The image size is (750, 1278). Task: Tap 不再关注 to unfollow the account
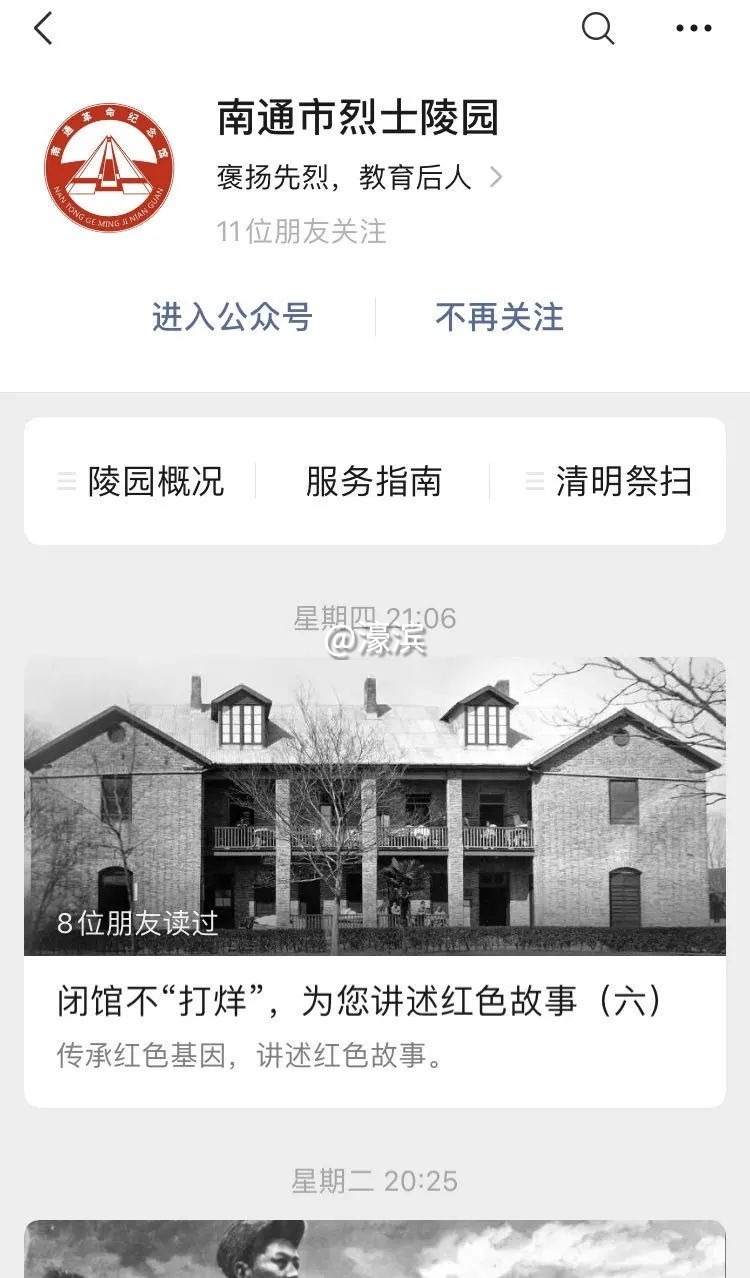pos(499,317)
